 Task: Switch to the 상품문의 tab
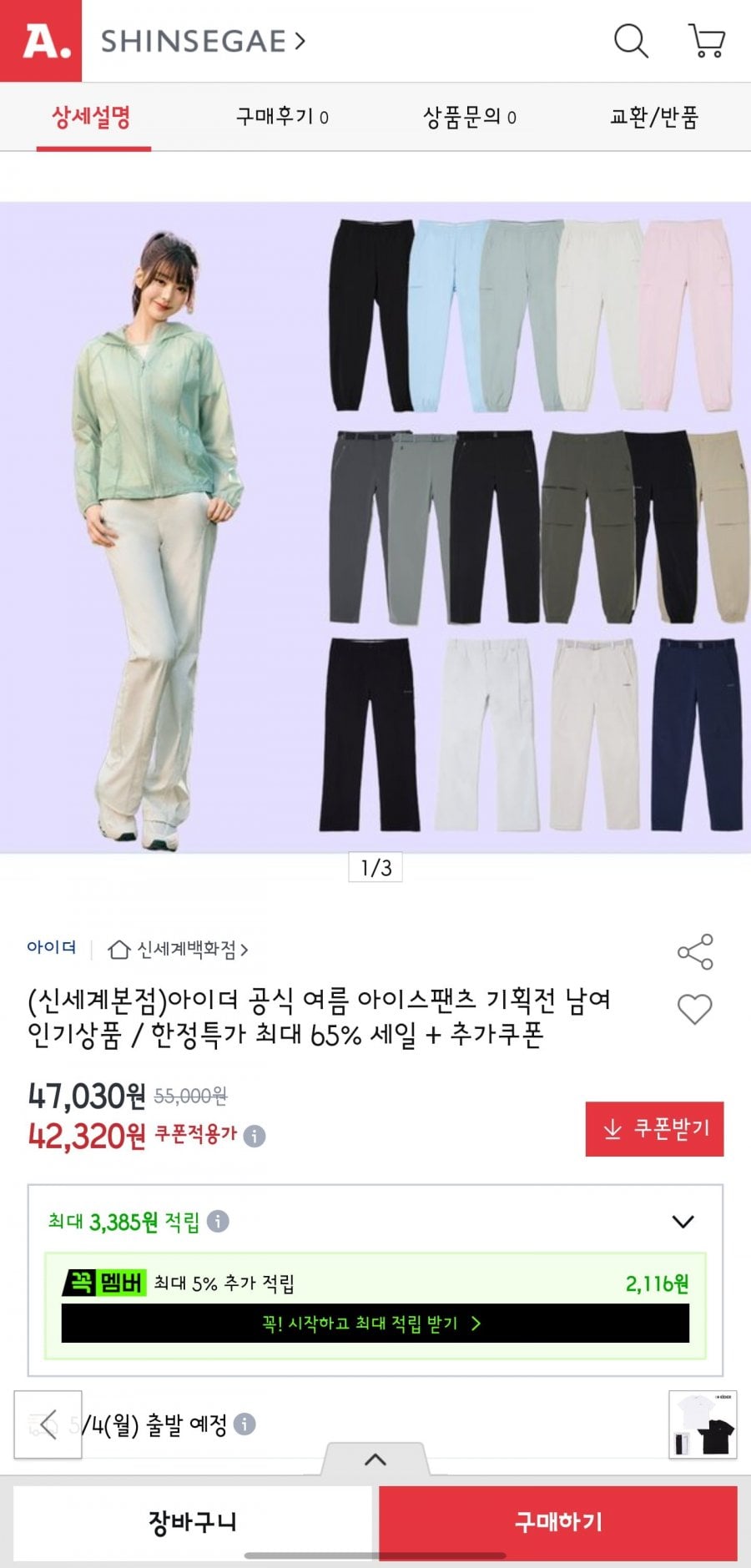coord(469,117)
